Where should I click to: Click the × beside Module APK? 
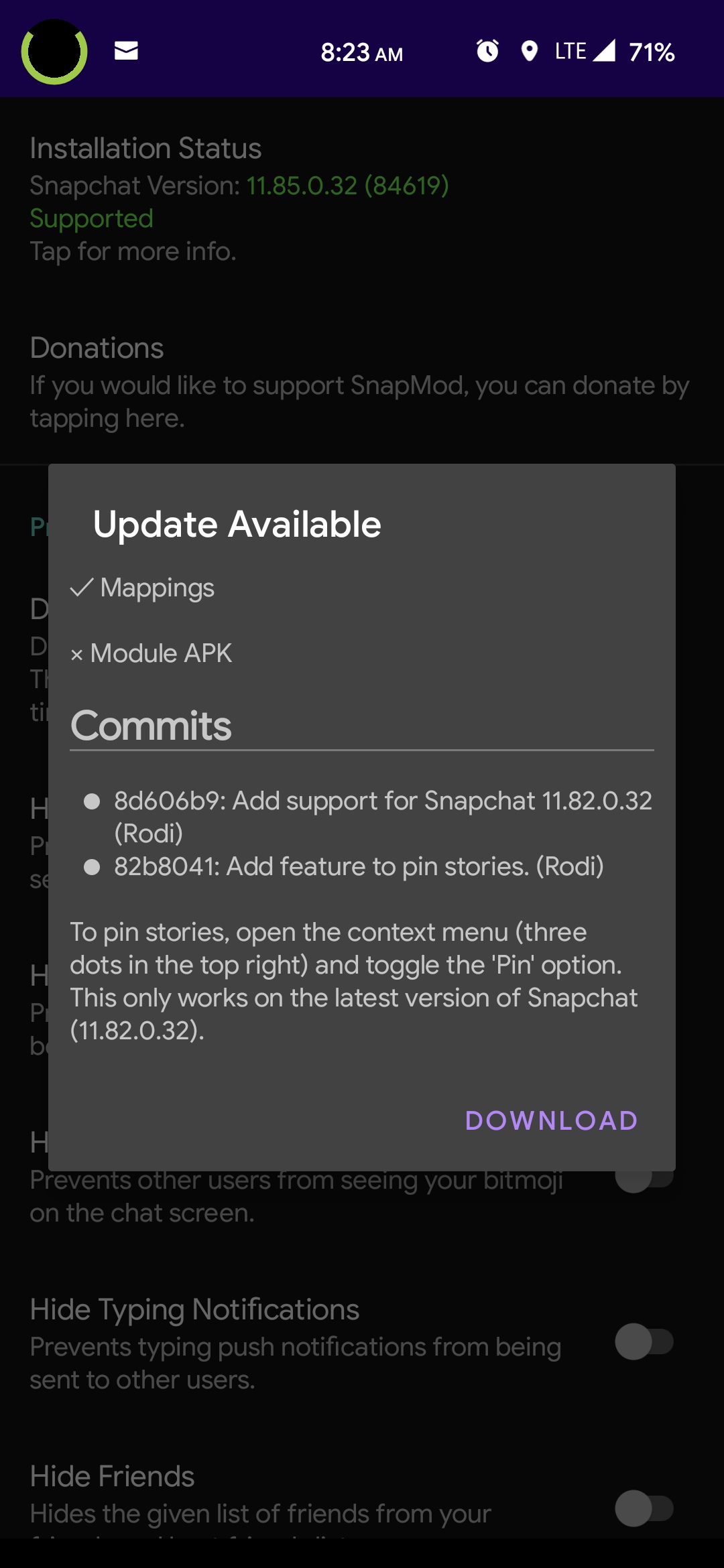tap(78, 653)
